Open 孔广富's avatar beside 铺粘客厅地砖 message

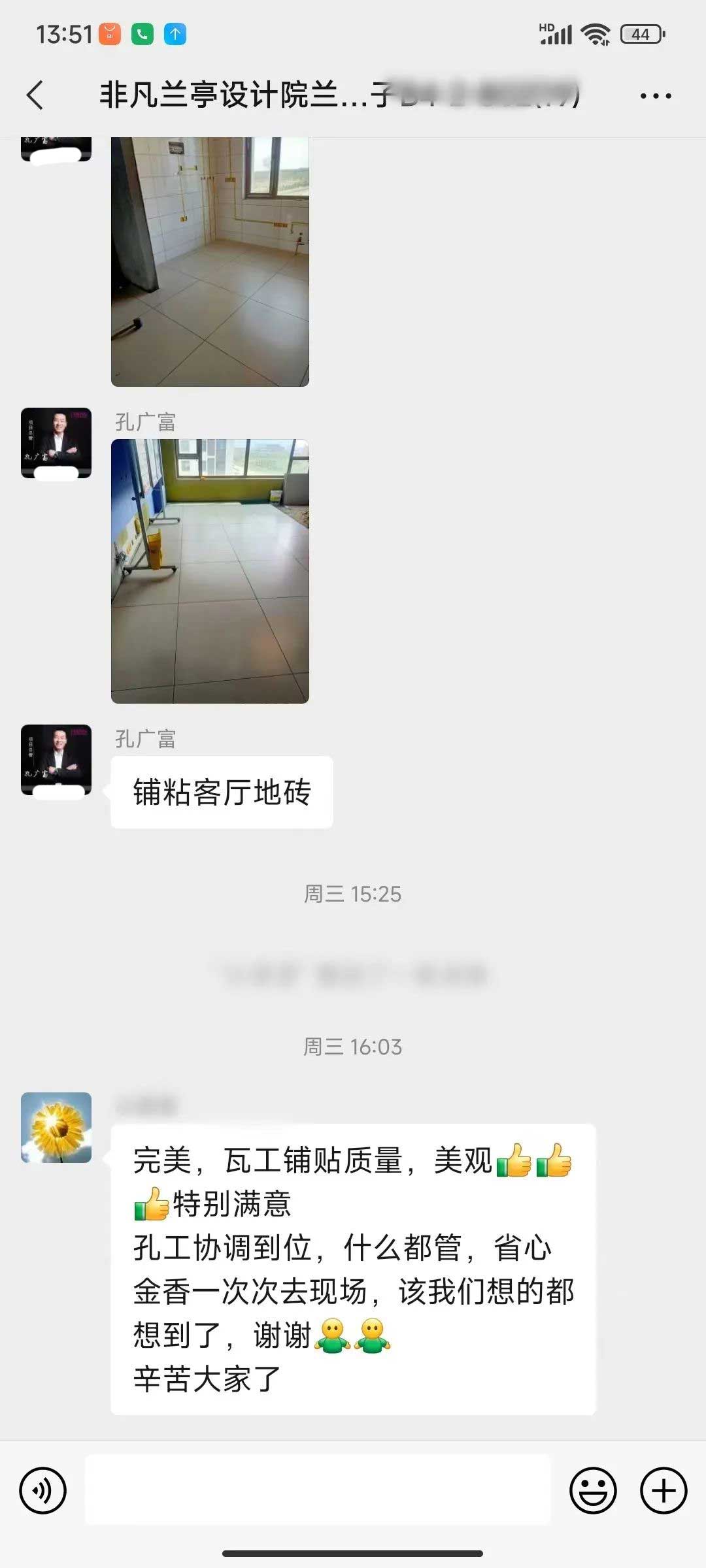[x=56, y=759]
